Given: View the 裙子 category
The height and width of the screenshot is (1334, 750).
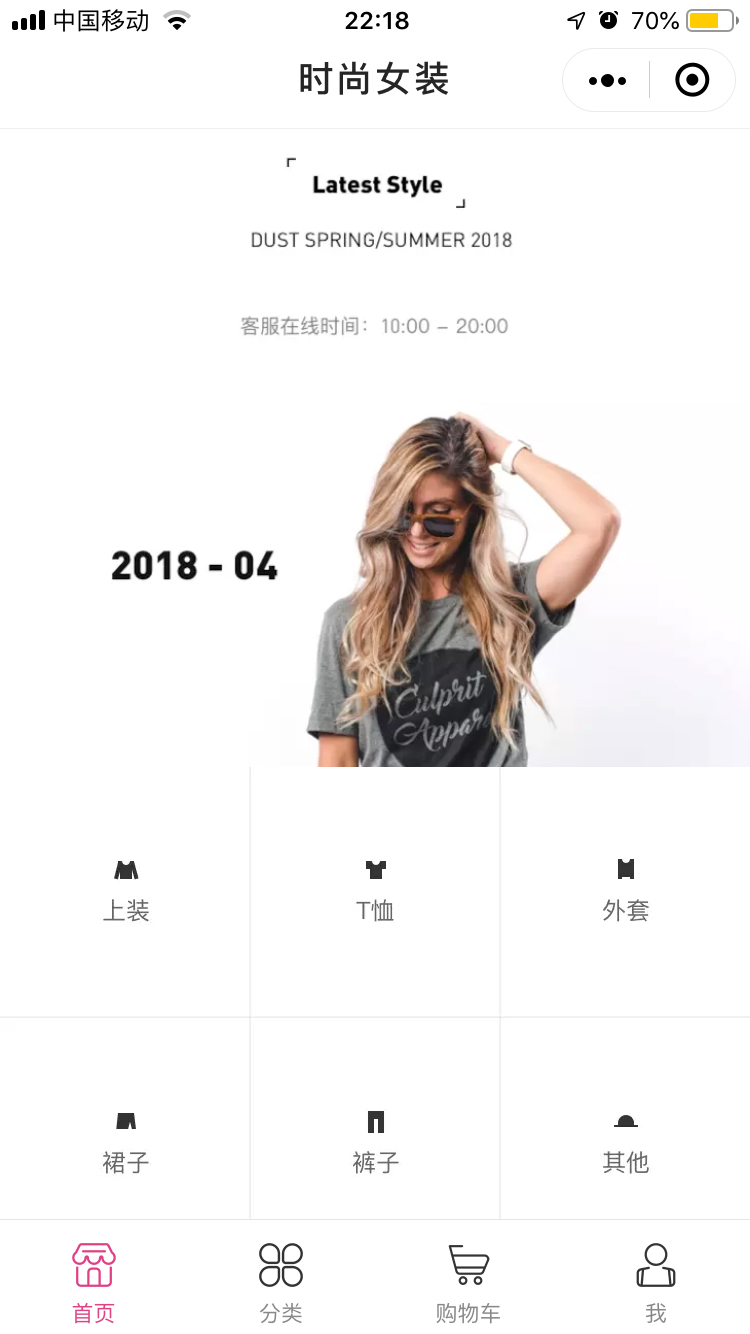Looking at the screenshot, I should point(125,1142).
